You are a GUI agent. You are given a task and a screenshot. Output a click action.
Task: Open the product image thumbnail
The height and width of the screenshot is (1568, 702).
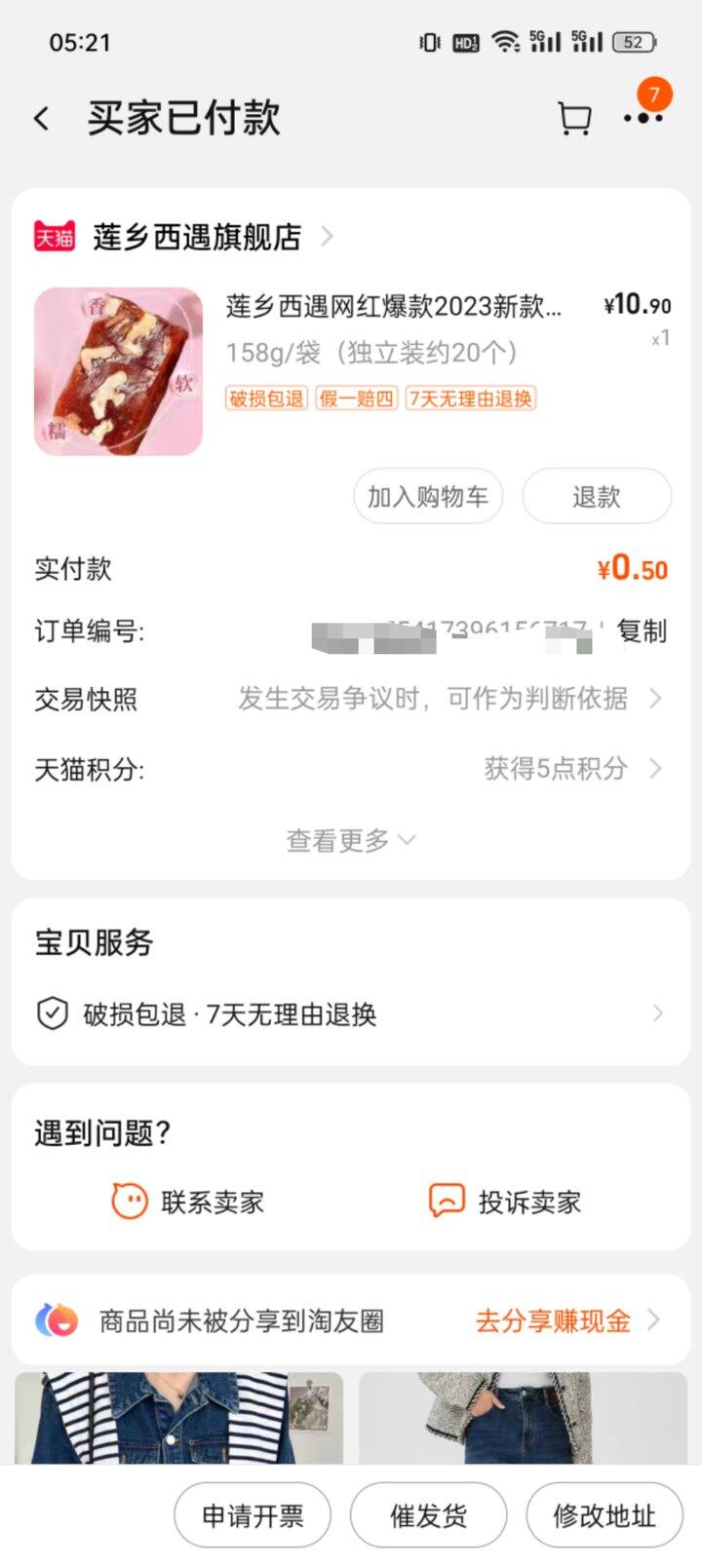point(118,371)
